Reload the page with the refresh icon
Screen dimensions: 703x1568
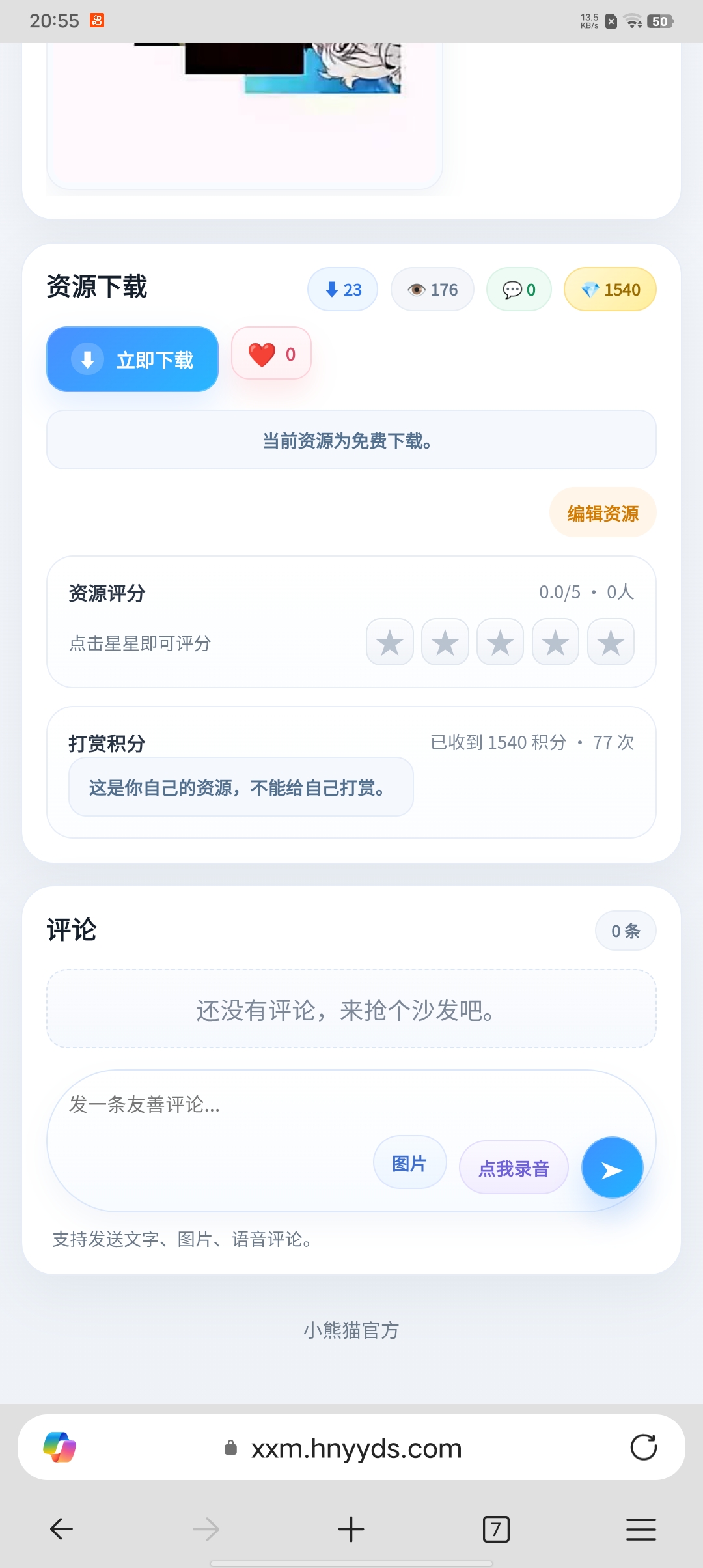coord(644,1447)
